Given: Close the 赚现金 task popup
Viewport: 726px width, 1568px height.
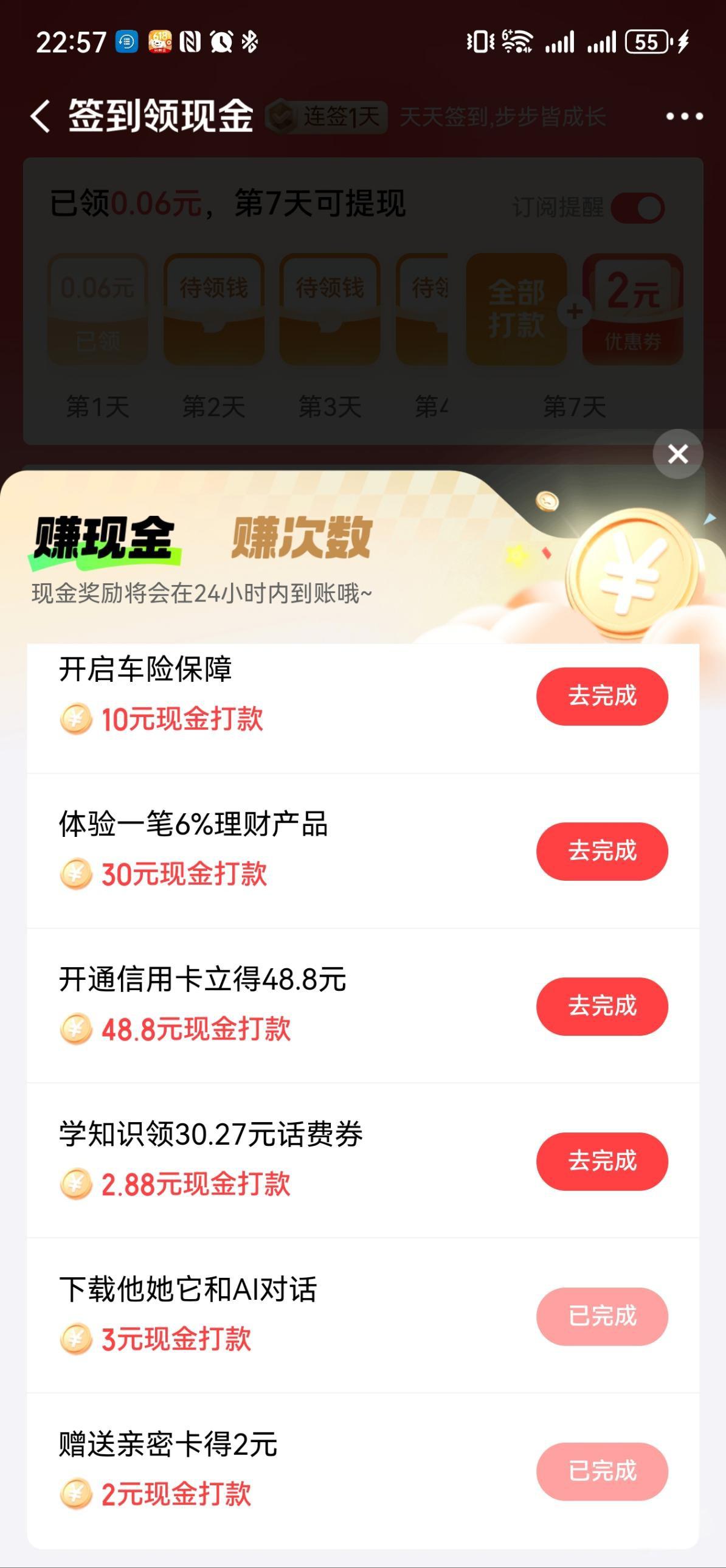Looking at the screenshot, I should point(677,454).
